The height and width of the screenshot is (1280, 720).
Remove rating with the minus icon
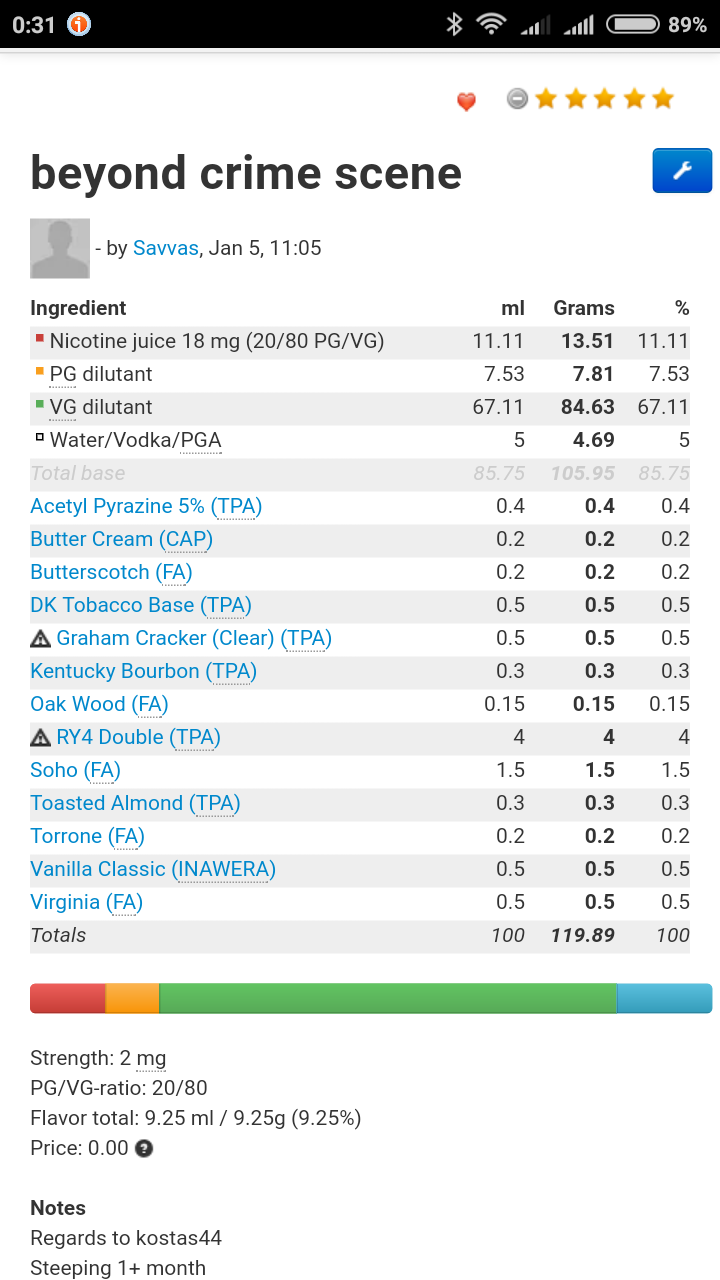[x=517, y=98]
